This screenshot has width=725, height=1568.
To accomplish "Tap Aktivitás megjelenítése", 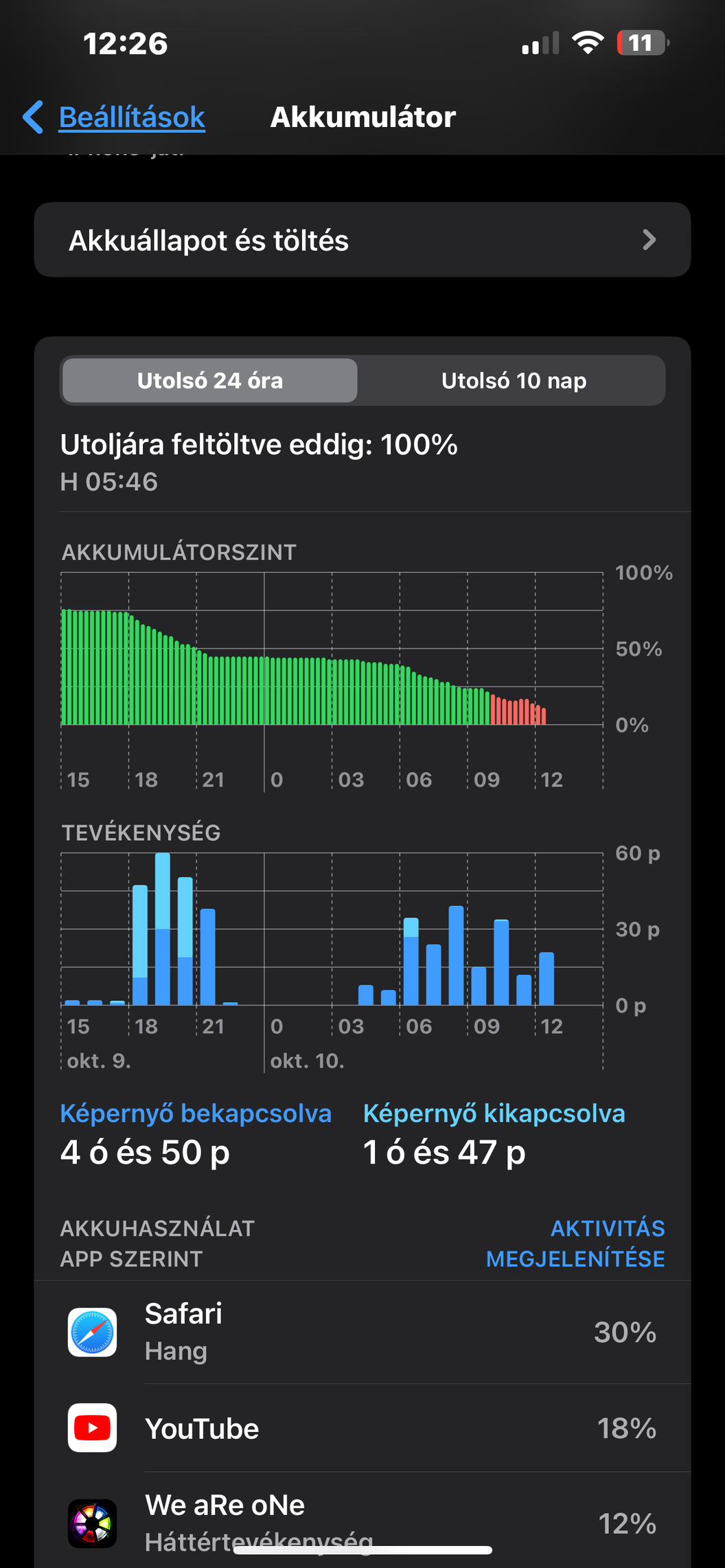I will [x=575, y=1243].
